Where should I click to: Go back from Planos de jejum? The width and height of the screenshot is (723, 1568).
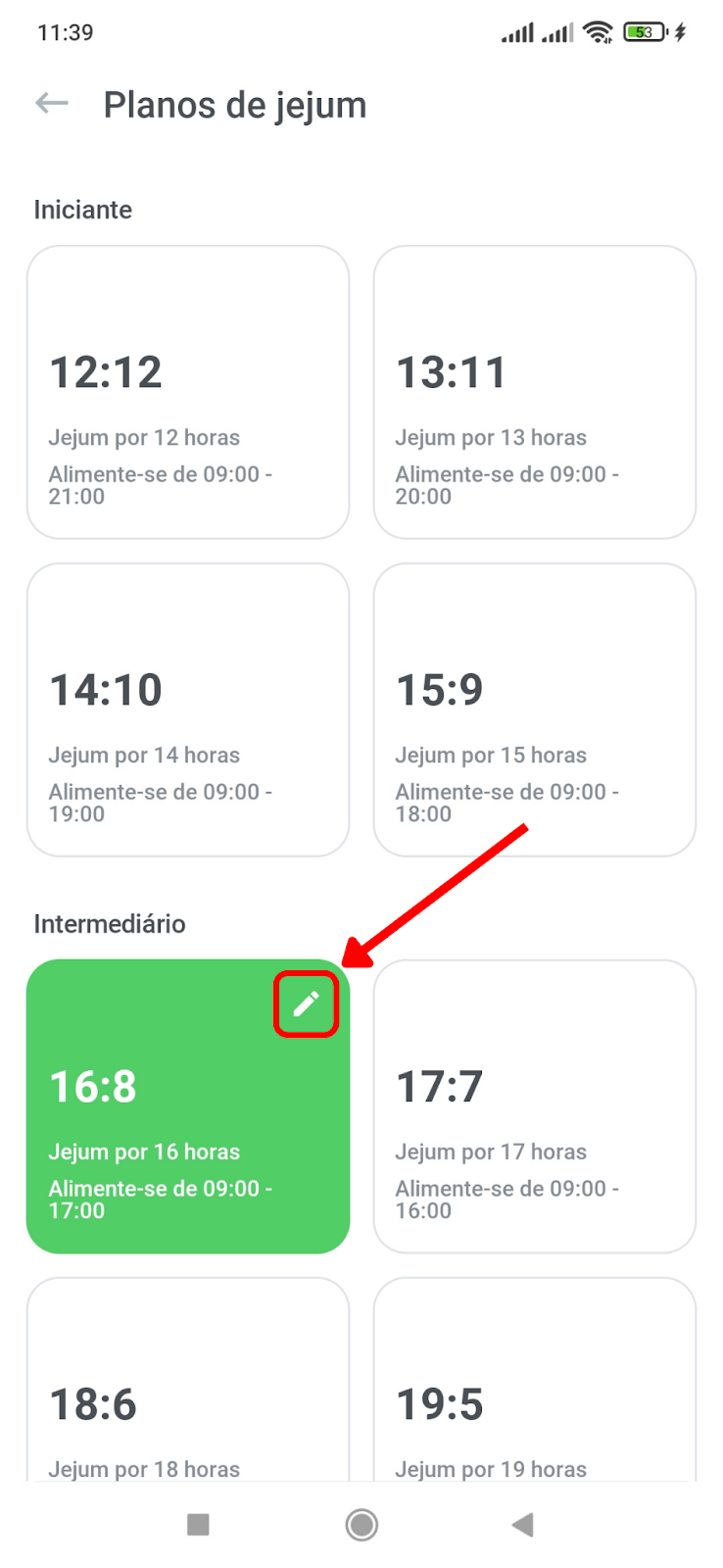(52, 103)
